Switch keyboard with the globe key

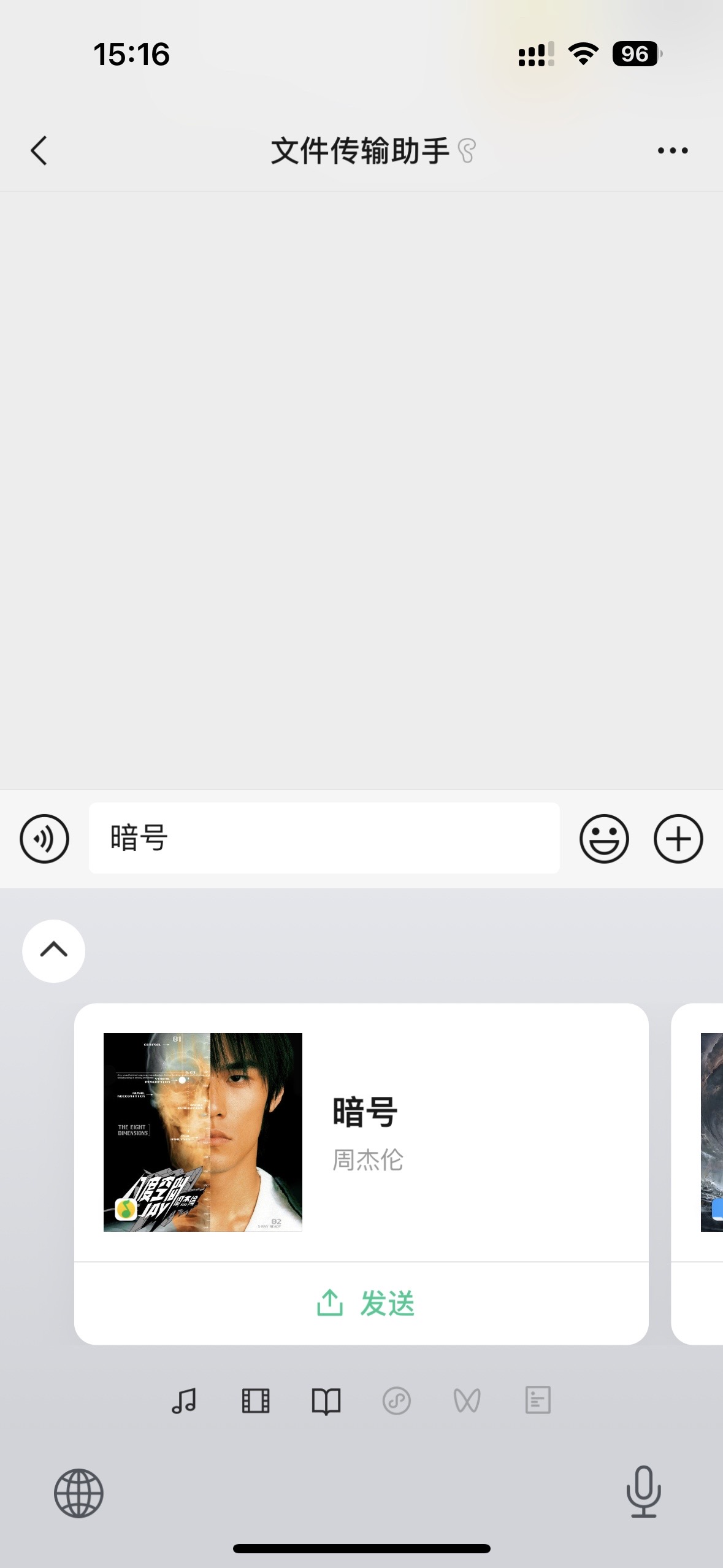click(x=78, y=1493)
